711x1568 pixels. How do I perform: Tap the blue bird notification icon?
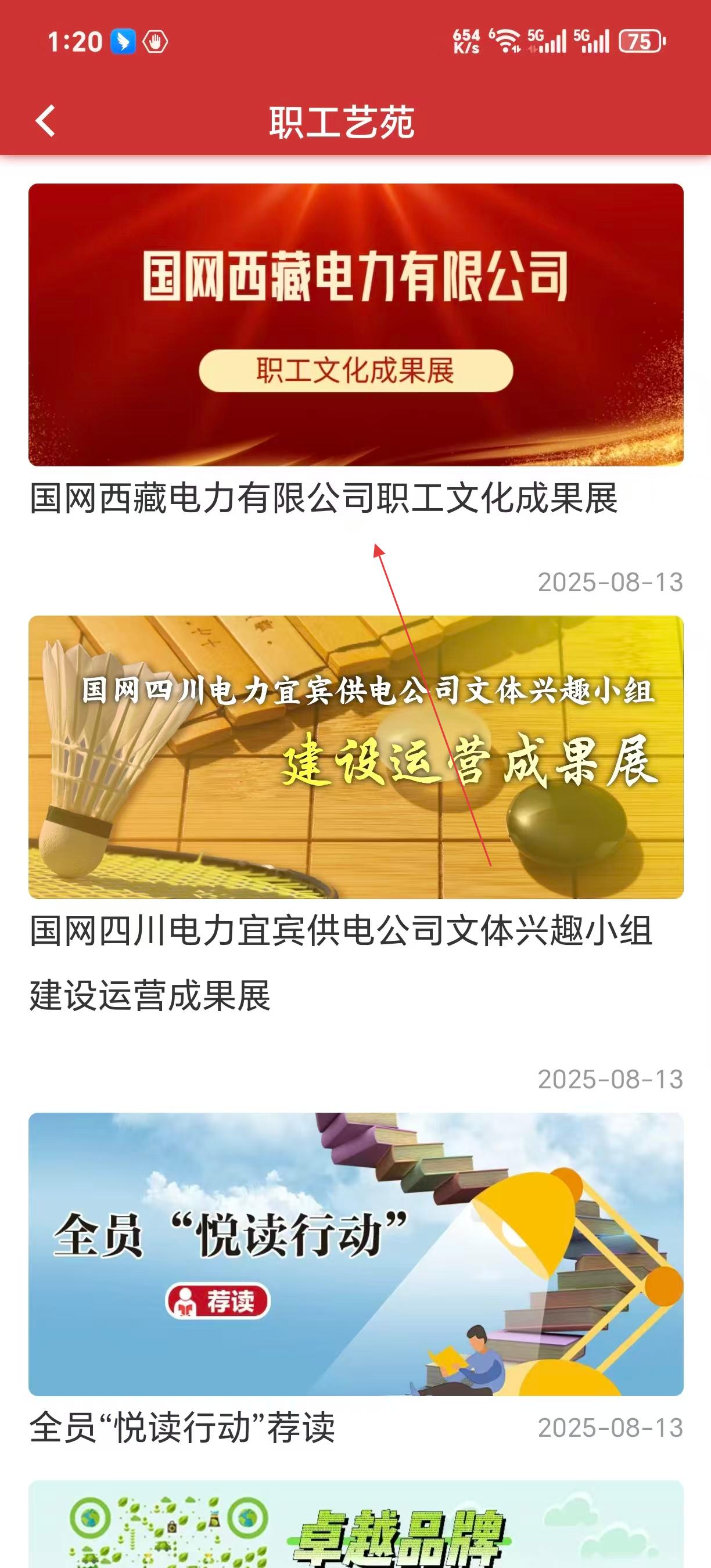(x=122, y=41)
